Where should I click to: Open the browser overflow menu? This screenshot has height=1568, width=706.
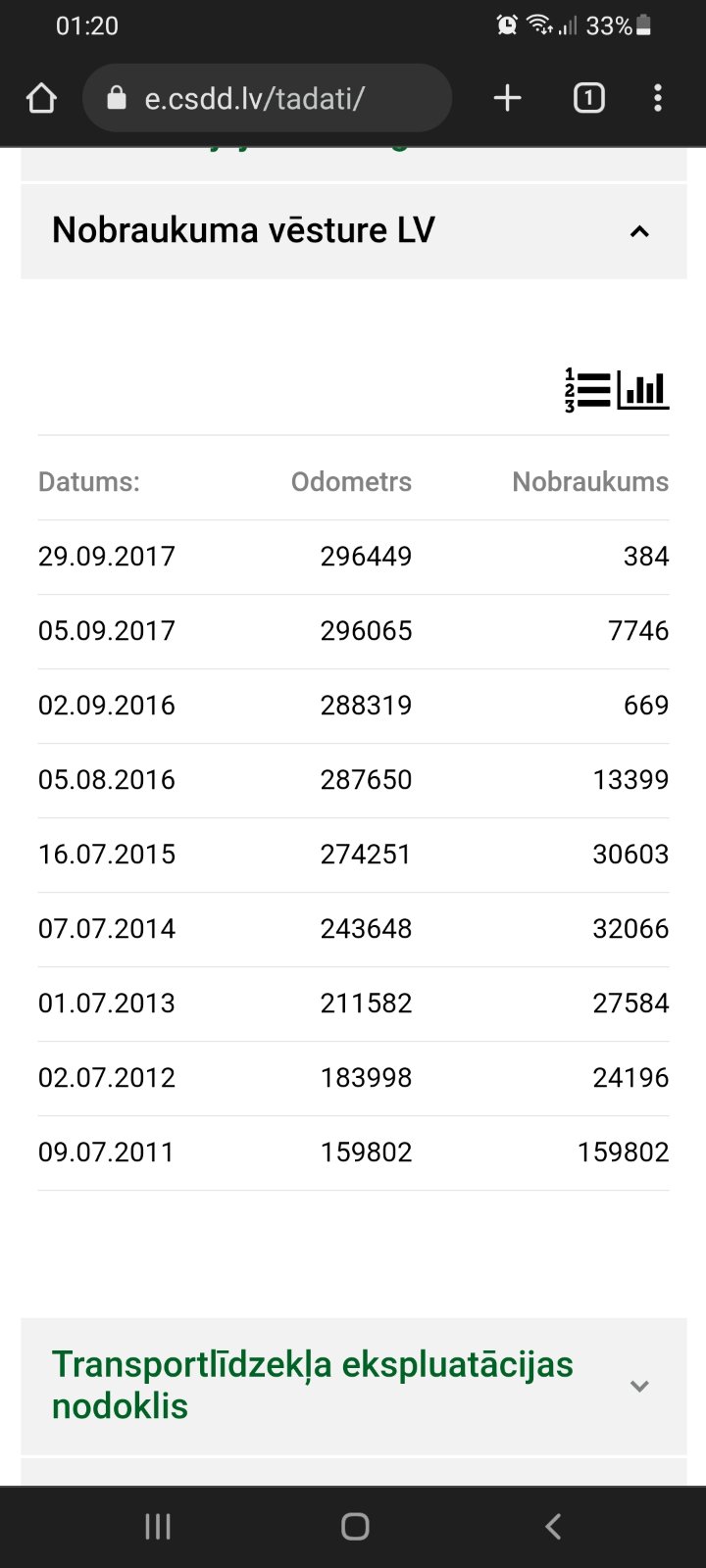pyautogui.click(x=657, y=98)
